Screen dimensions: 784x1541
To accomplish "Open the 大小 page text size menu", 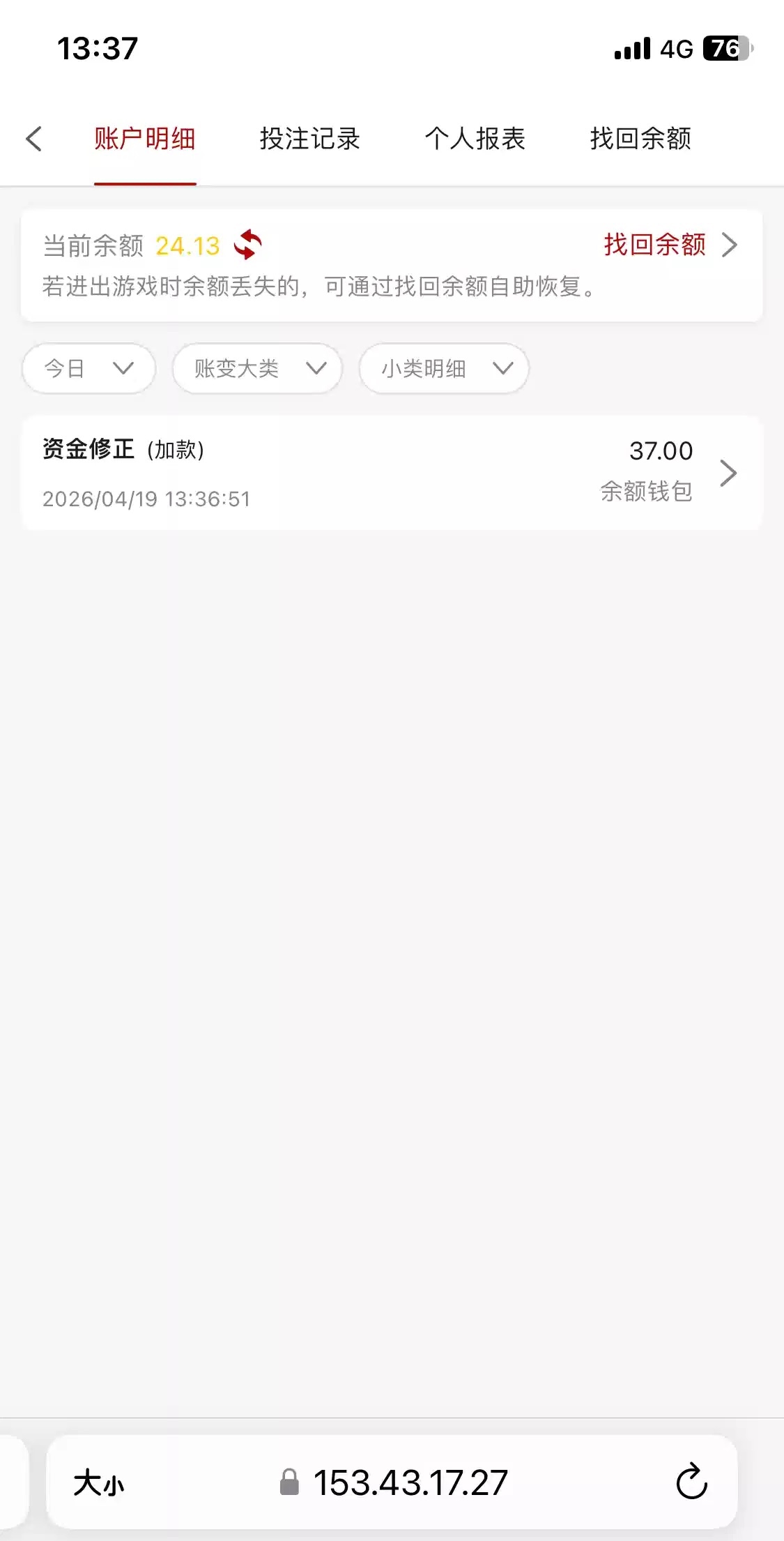I will tap(99, 1483).
